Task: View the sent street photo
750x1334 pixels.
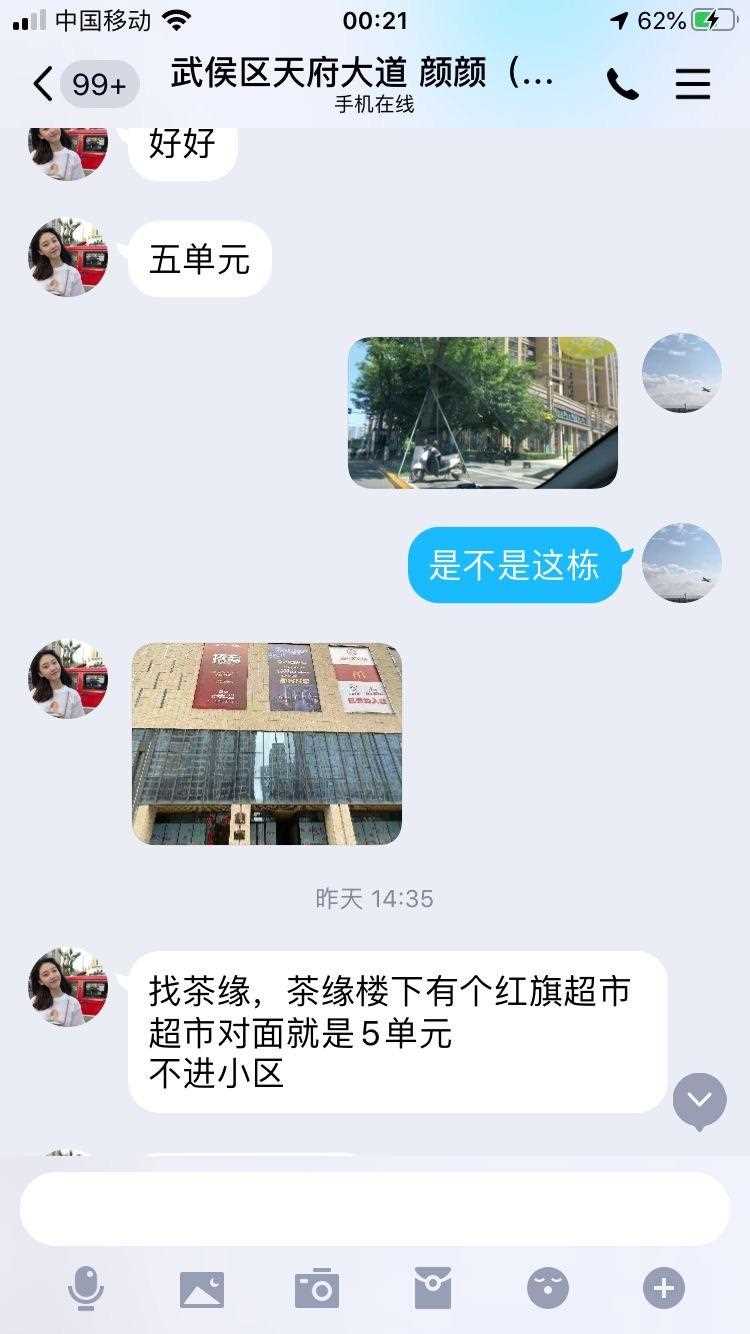Action: tap(482, 412)
